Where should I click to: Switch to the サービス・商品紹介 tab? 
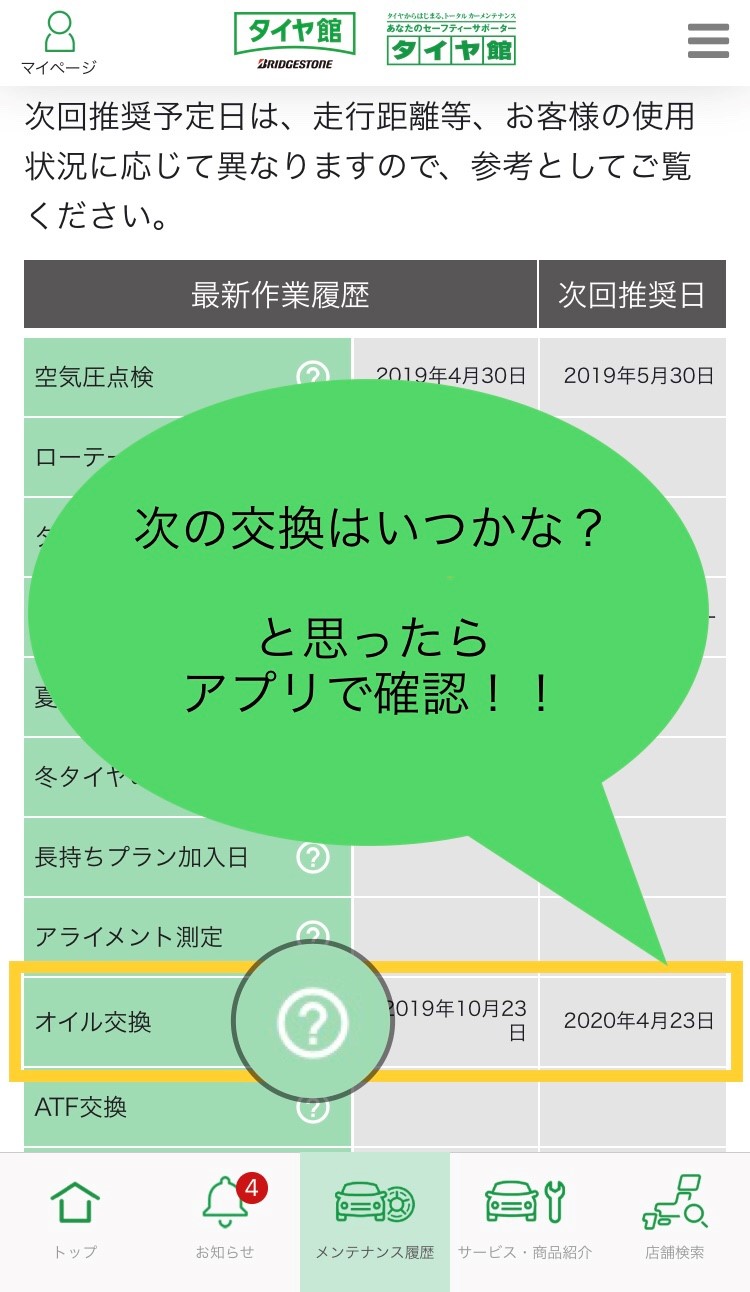pyautogui.click(x=524, y=1220)
